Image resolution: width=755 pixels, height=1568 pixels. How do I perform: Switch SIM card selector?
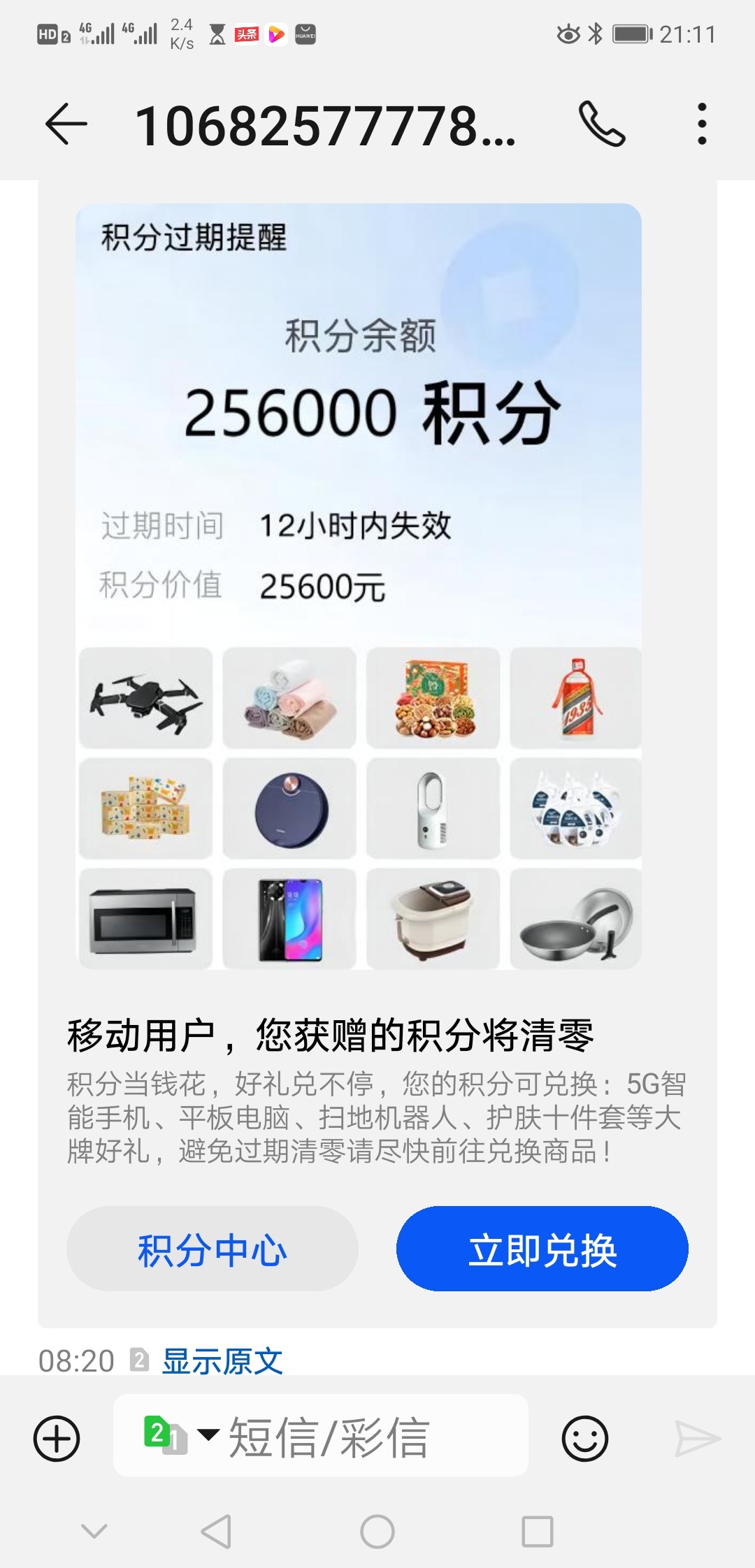click(x=178, y=1435)
